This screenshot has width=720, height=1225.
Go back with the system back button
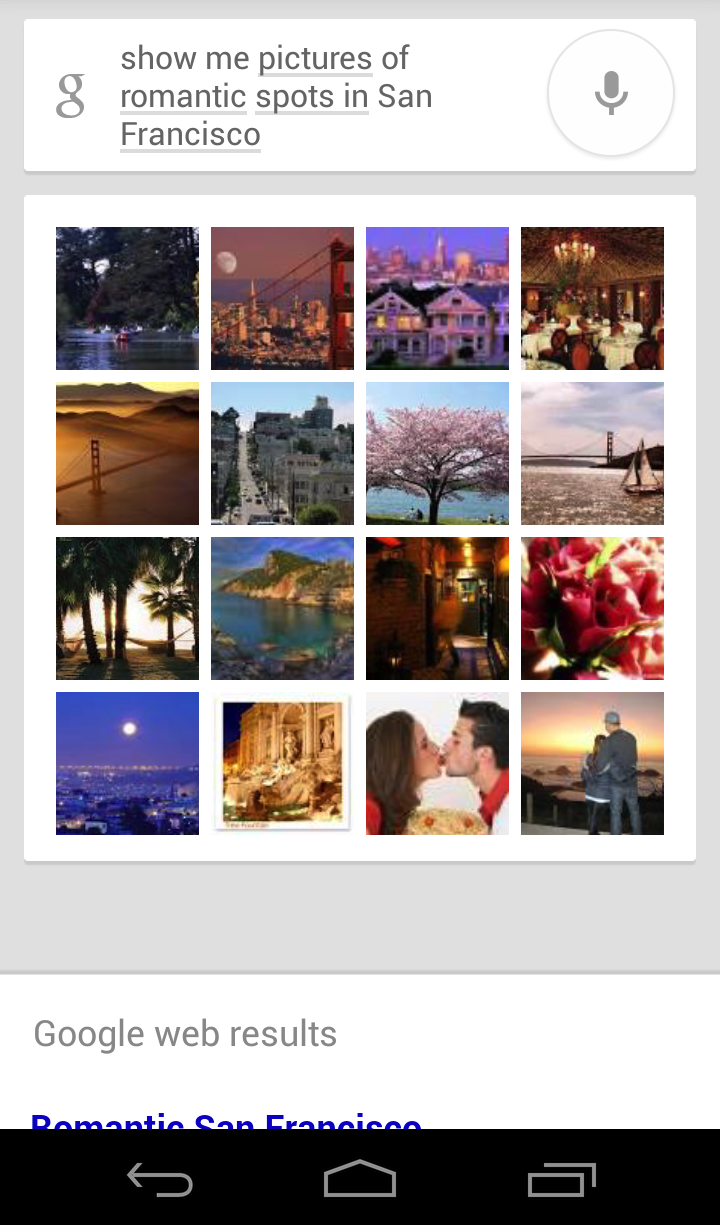point(160,1180)
